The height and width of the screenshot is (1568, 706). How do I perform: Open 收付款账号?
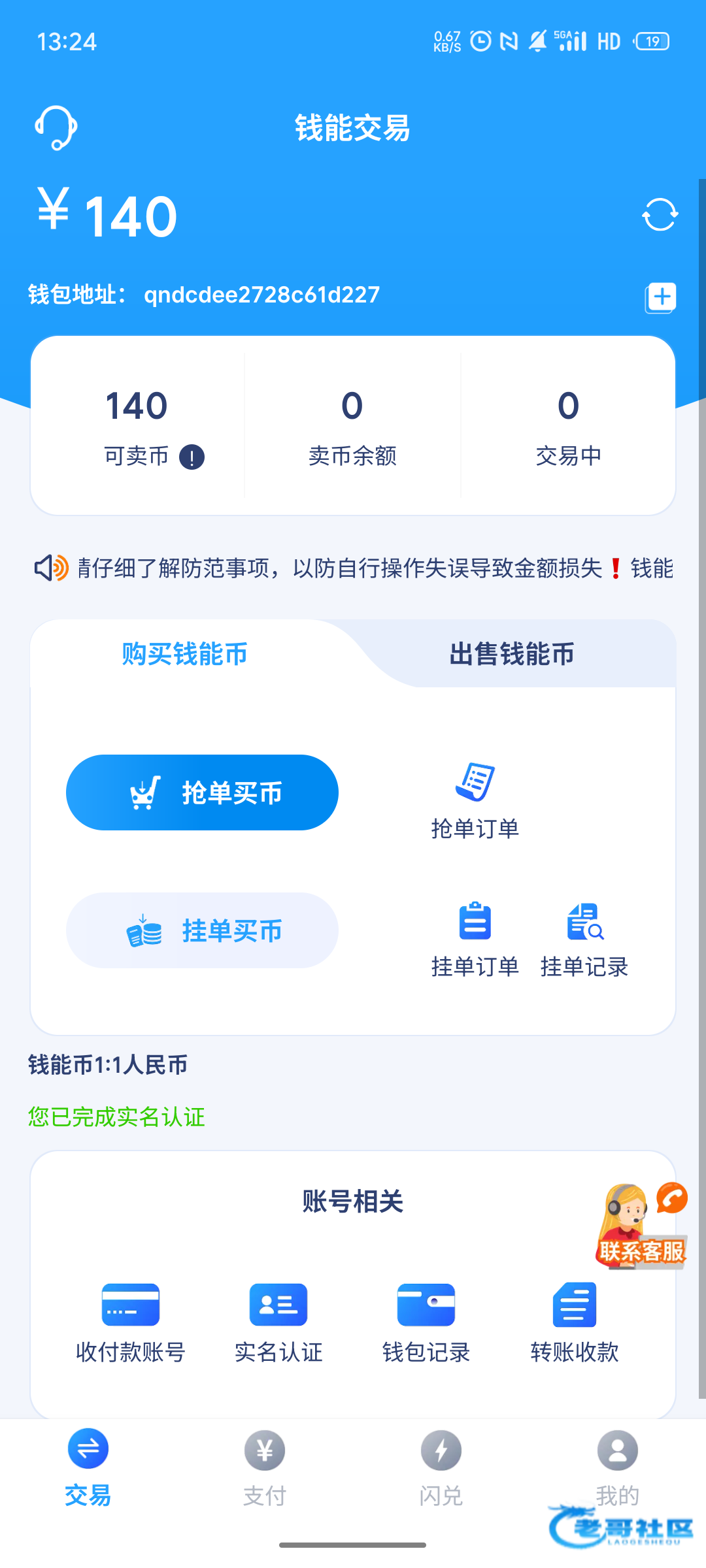(x=131, y=1324)
